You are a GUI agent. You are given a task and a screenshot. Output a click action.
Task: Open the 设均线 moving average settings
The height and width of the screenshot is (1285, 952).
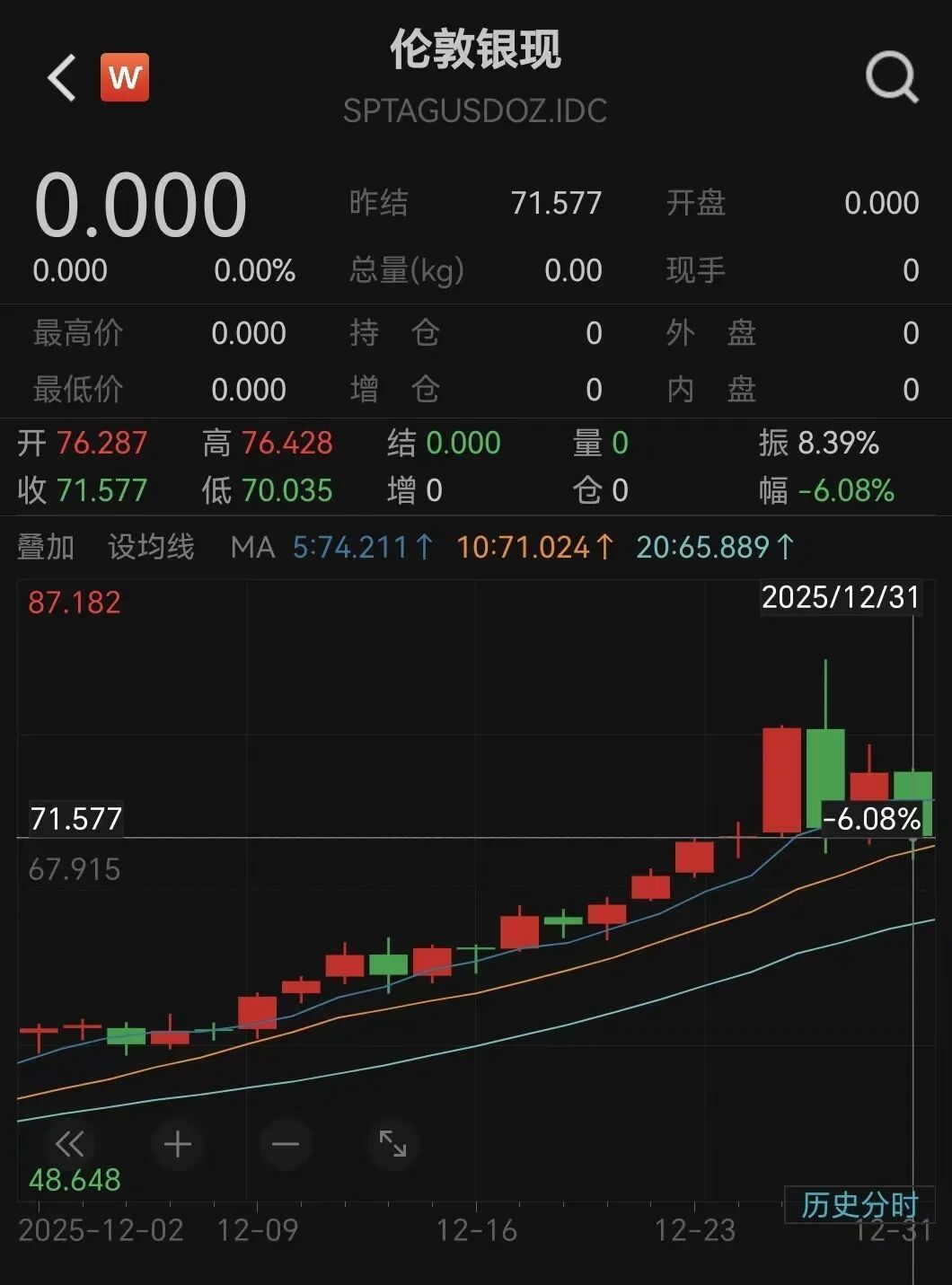(151, 546)
